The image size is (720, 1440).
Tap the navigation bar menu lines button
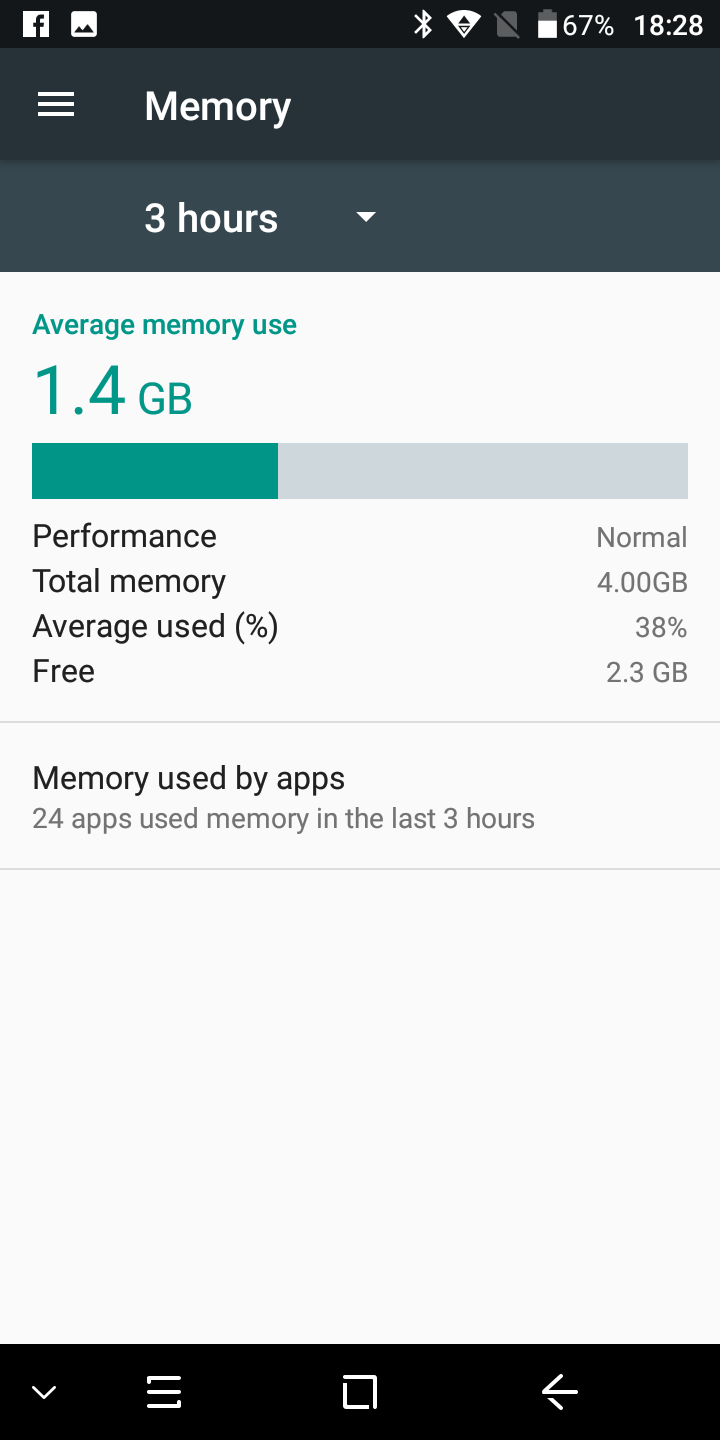tap(164, 1392)
